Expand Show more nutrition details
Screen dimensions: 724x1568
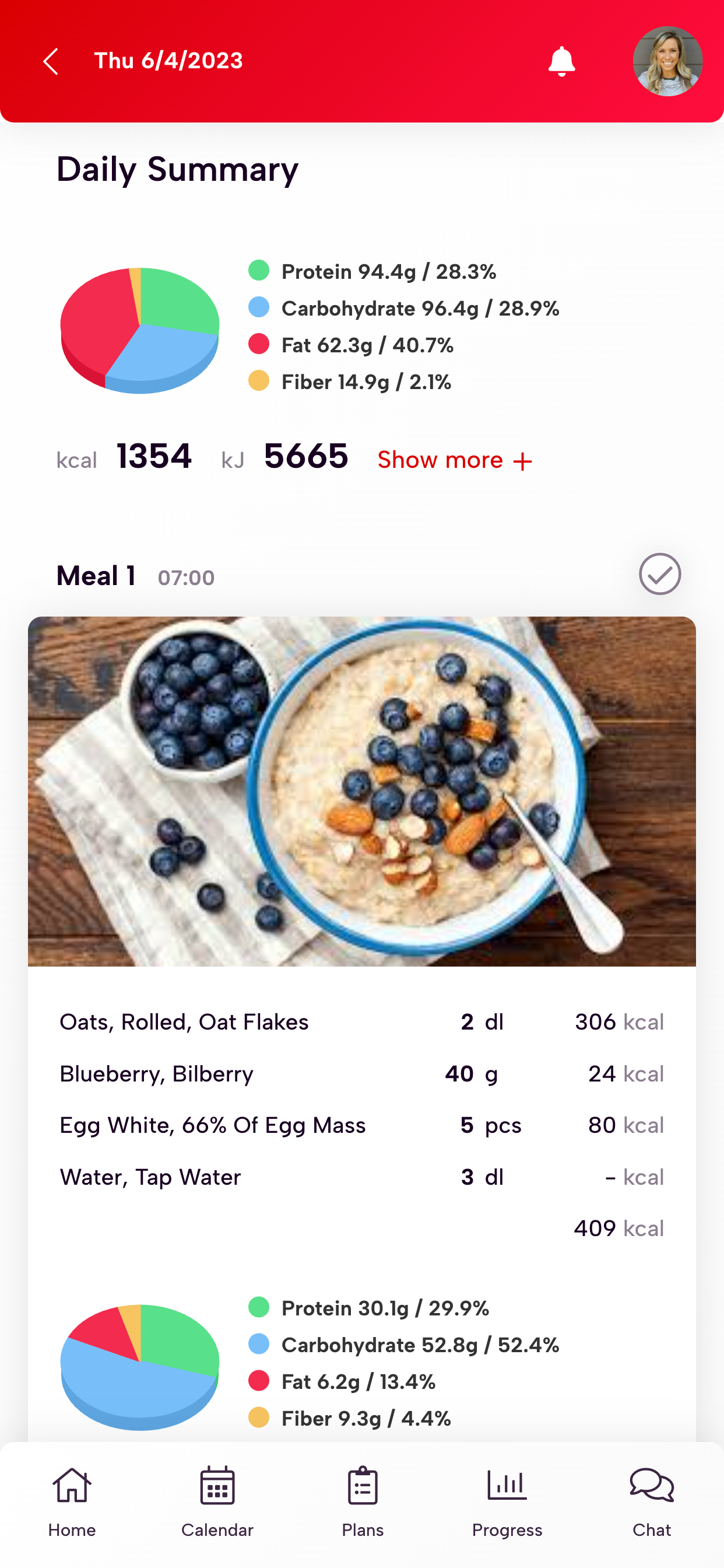(455, 460)
